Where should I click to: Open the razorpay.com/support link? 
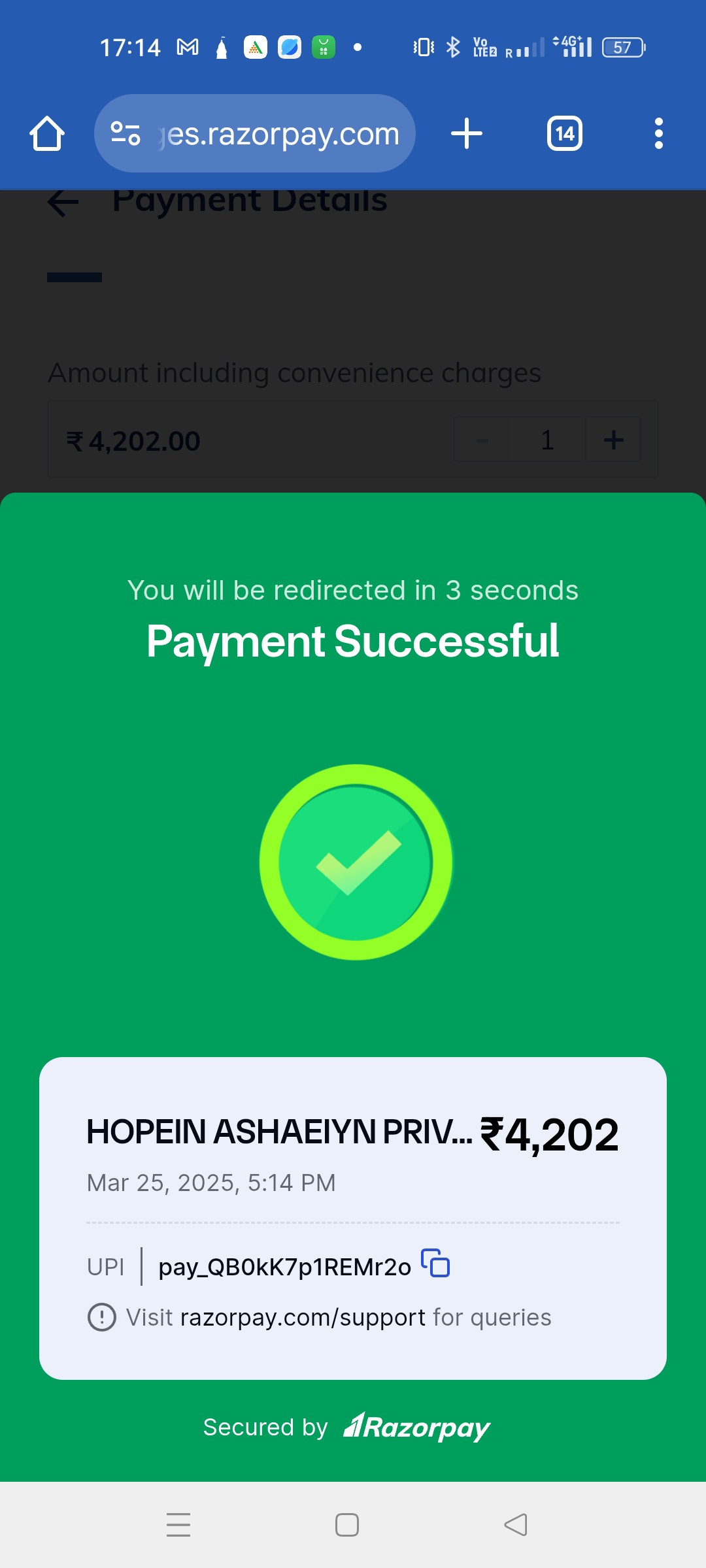click(x=303, y=1317)
